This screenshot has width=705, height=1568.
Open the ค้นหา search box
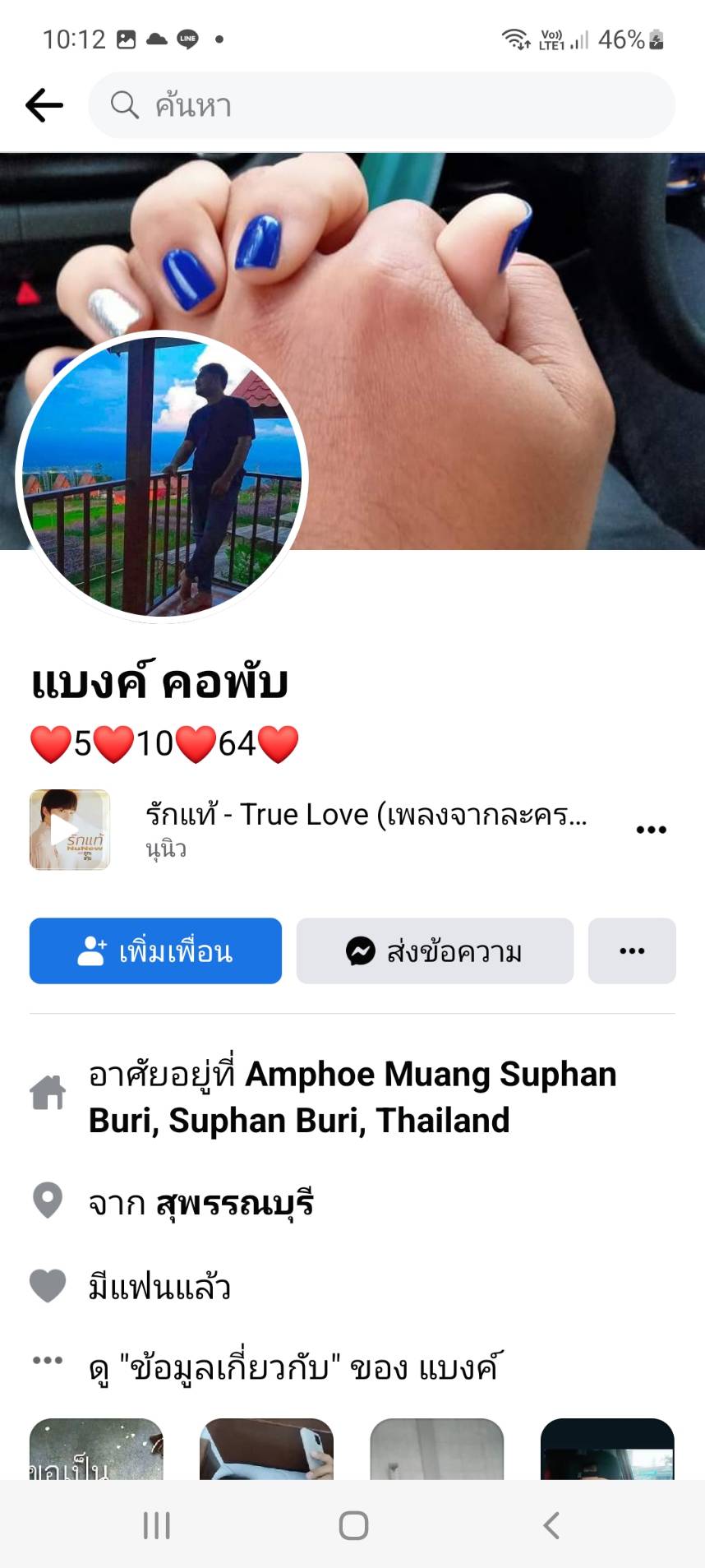[x=382, y=105]
